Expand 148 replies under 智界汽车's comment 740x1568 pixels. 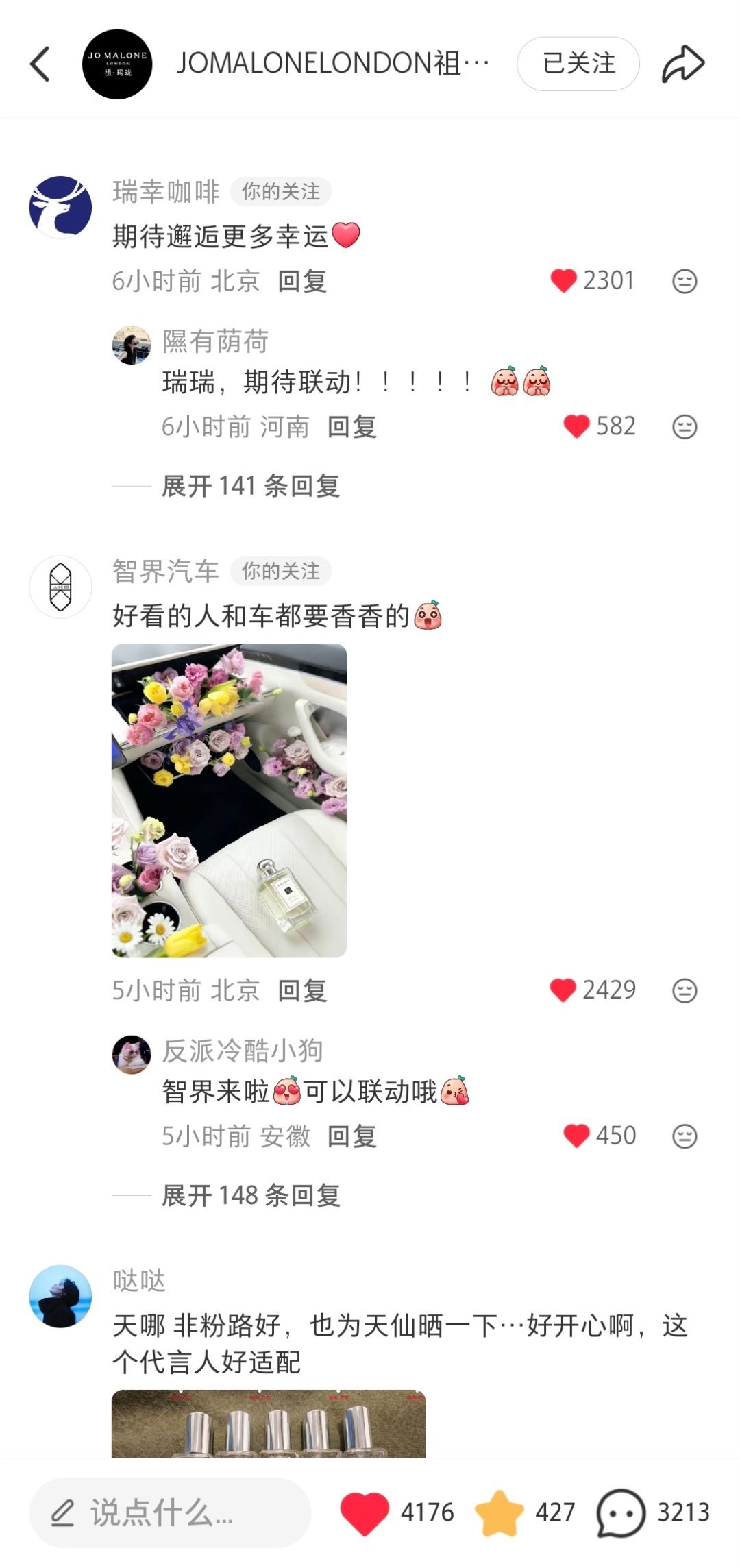(x=250, y=1195)
